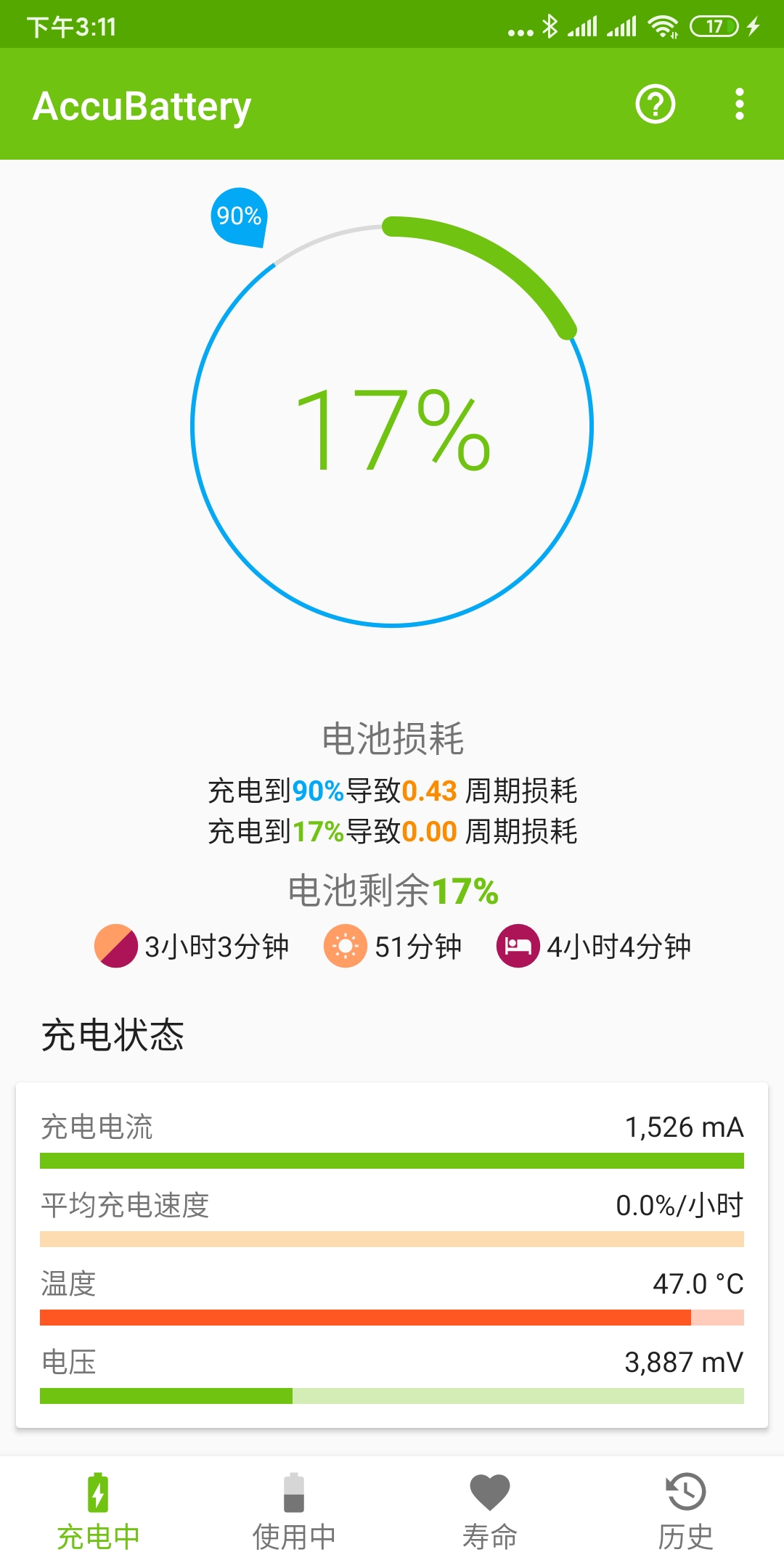Switch to the 使用中 tab
This screenshot has height=1568, width=784.
[x=294, y=1511]
